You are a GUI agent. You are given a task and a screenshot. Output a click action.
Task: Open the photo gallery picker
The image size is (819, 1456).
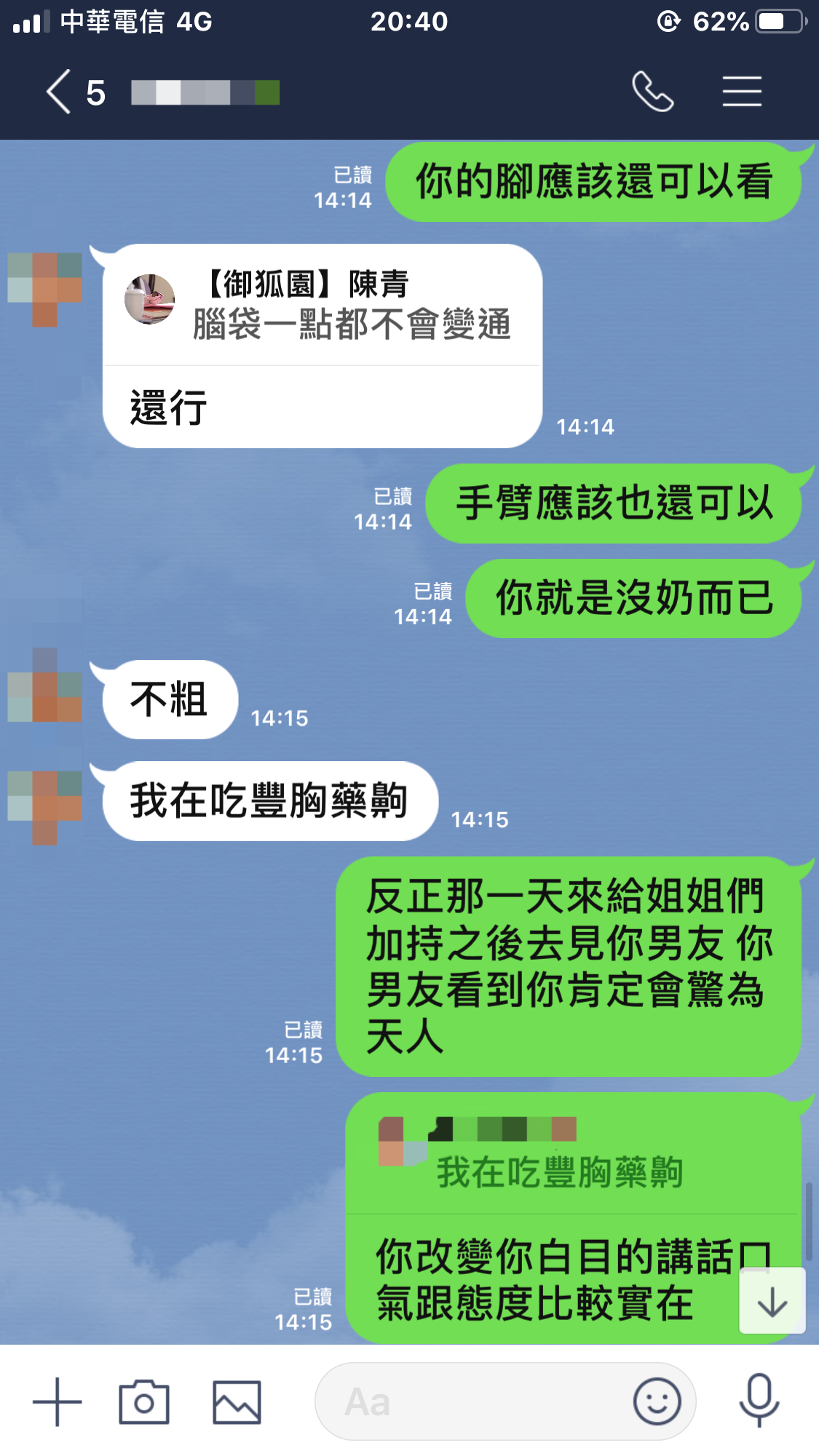pyautogui.click(x=237, y=1401)
